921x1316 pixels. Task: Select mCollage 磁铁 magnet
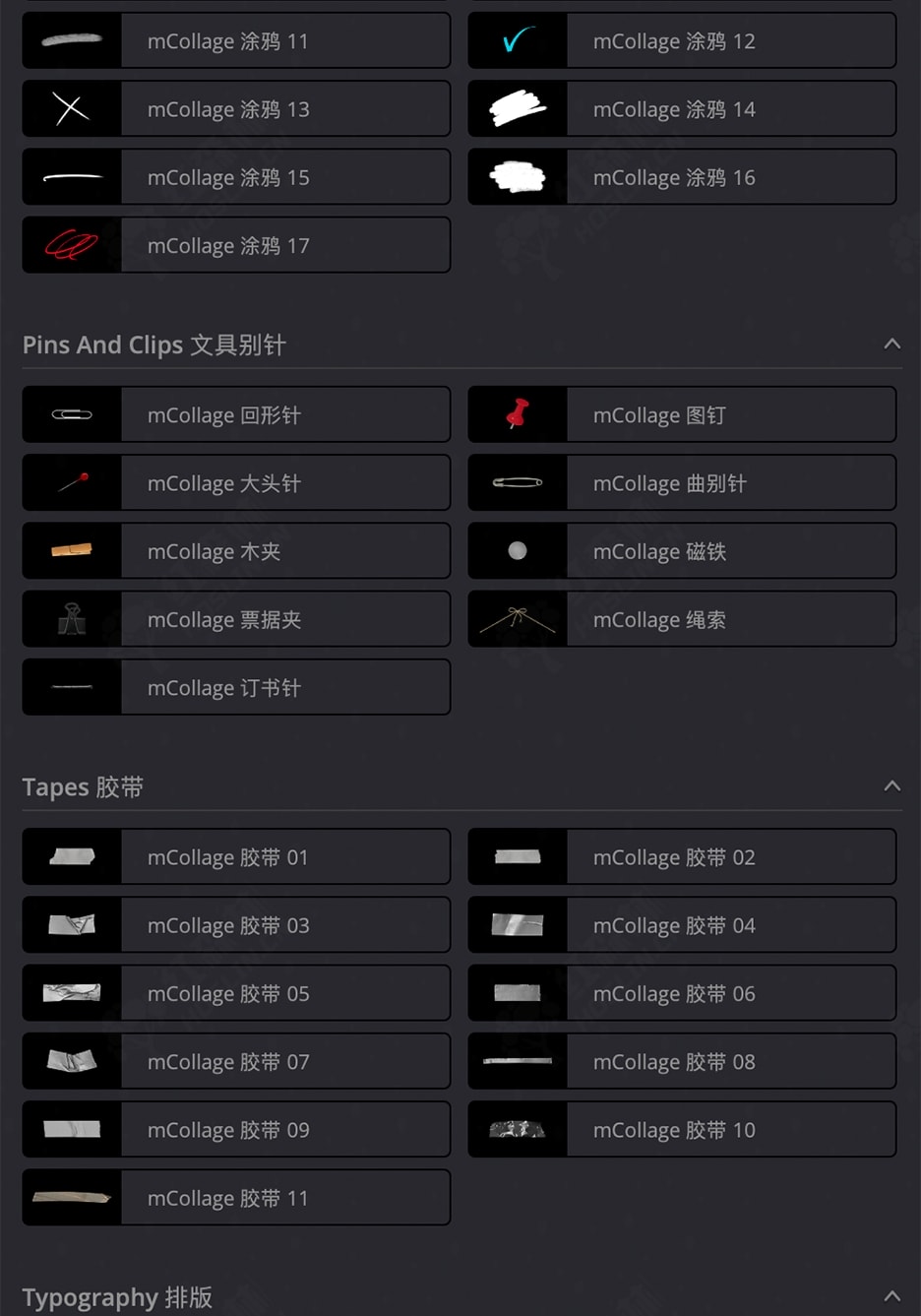[x=682, y=550]
